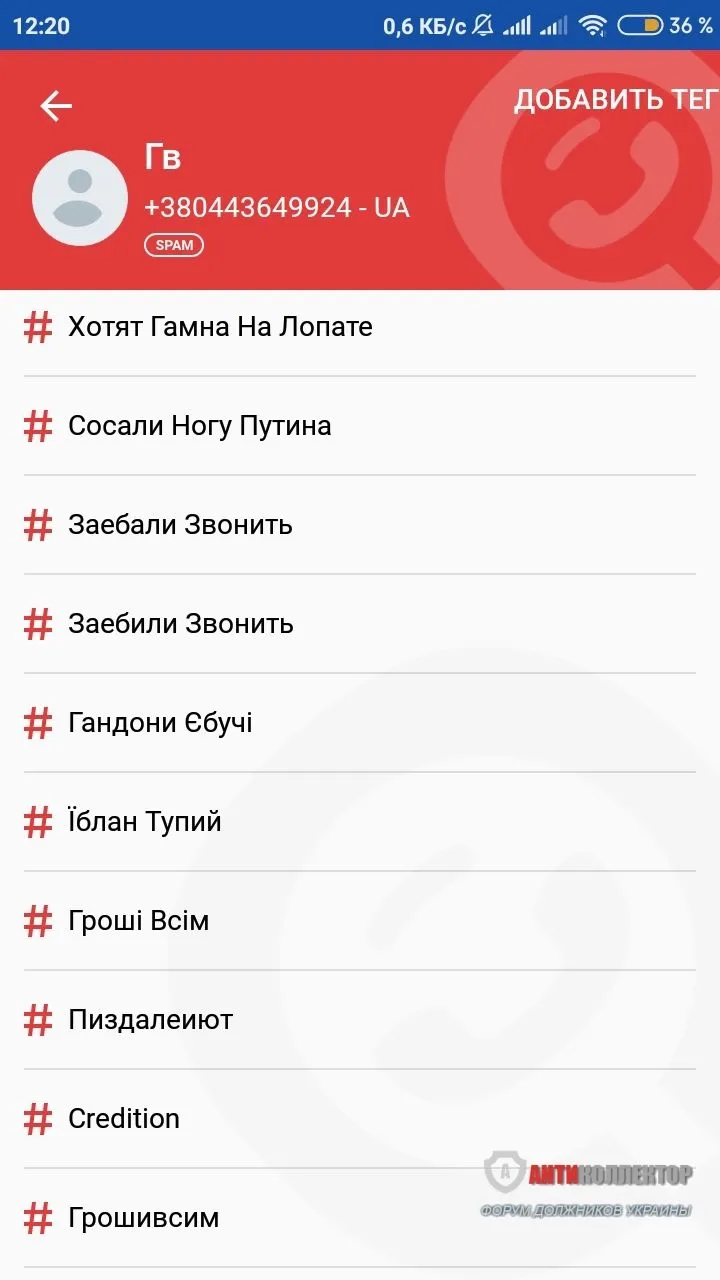The height and width of the screenshot is (1280, 720).
Task: Tap the hashtag icon beside "Гроші Всім"
Action: (37, 921)
